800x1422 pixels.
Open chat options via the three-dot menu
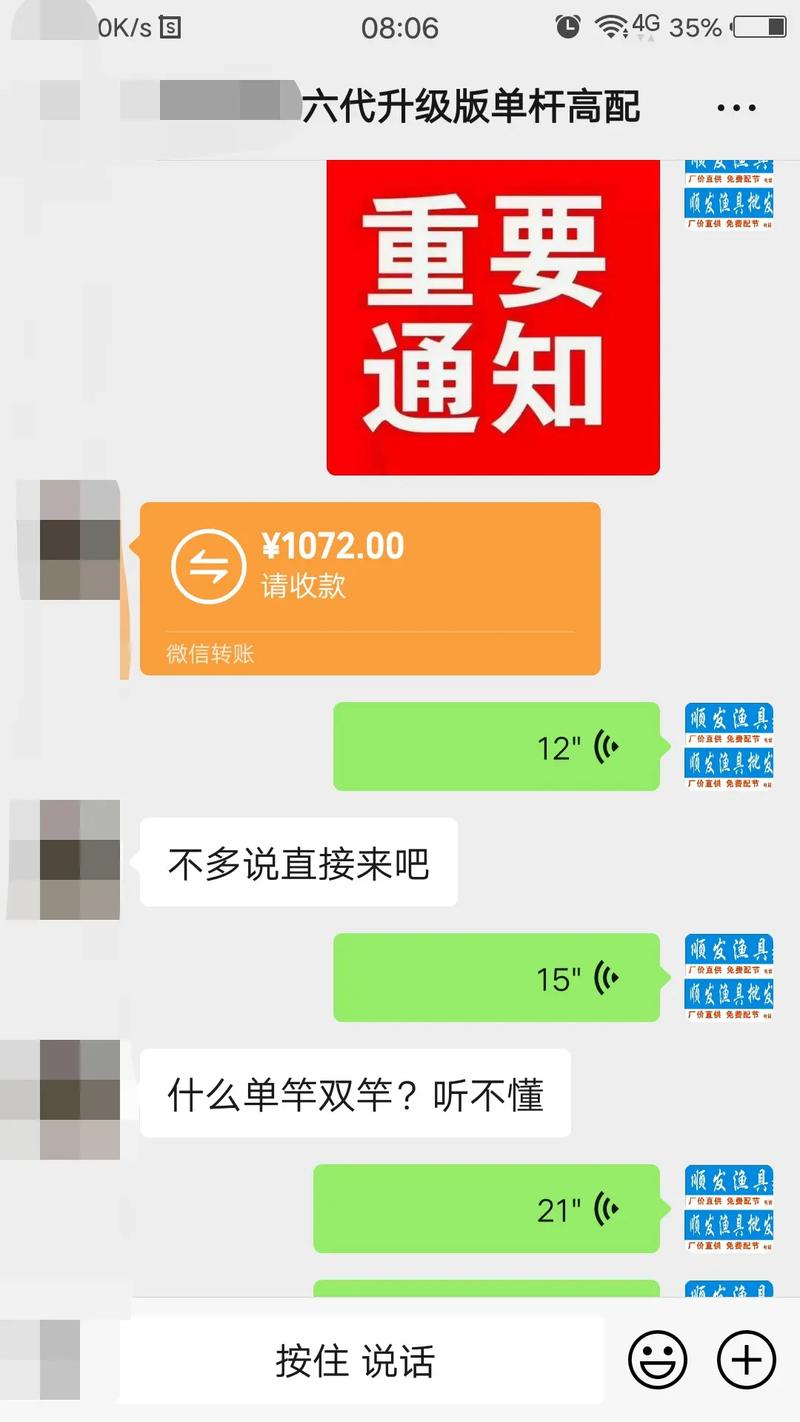735,107
